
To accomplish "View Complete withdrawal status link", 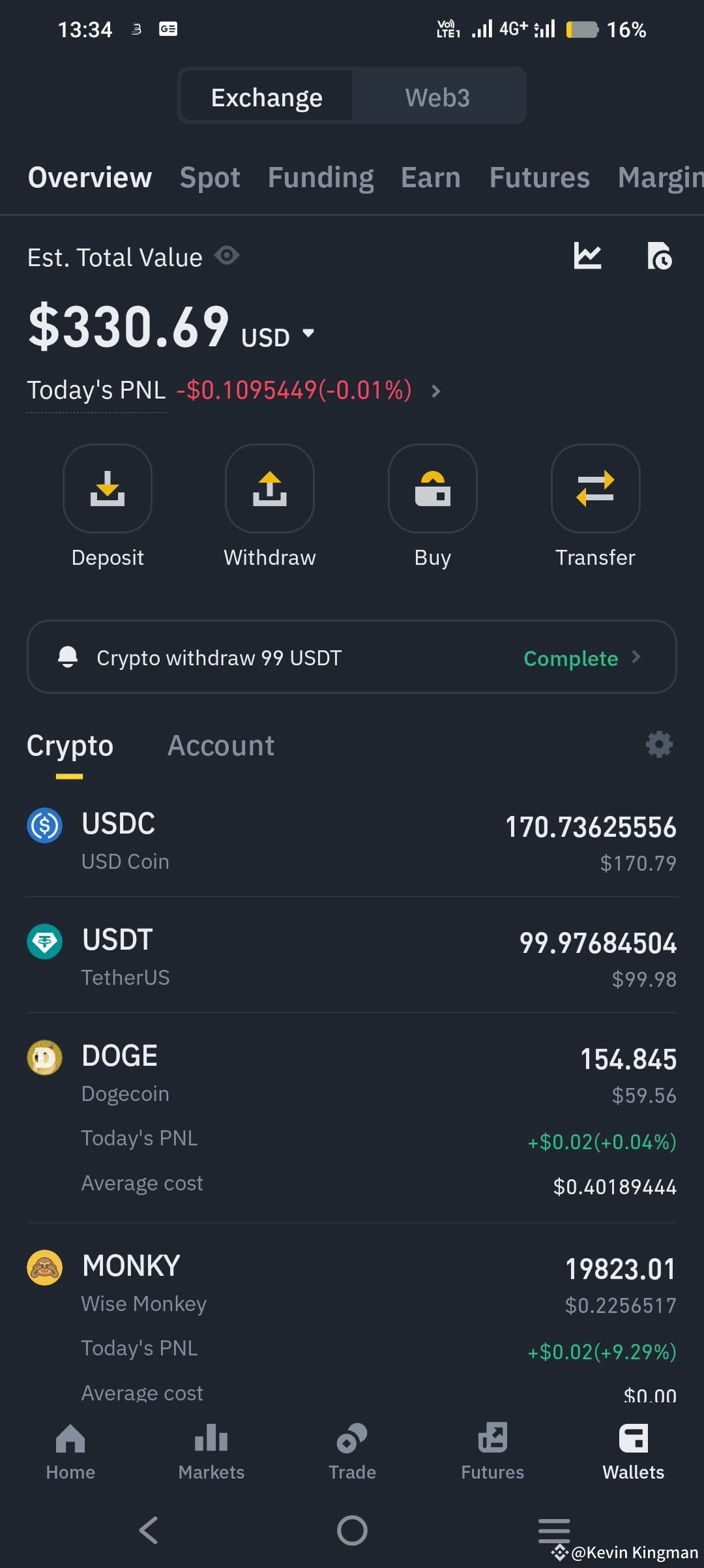I will point(570,658).
